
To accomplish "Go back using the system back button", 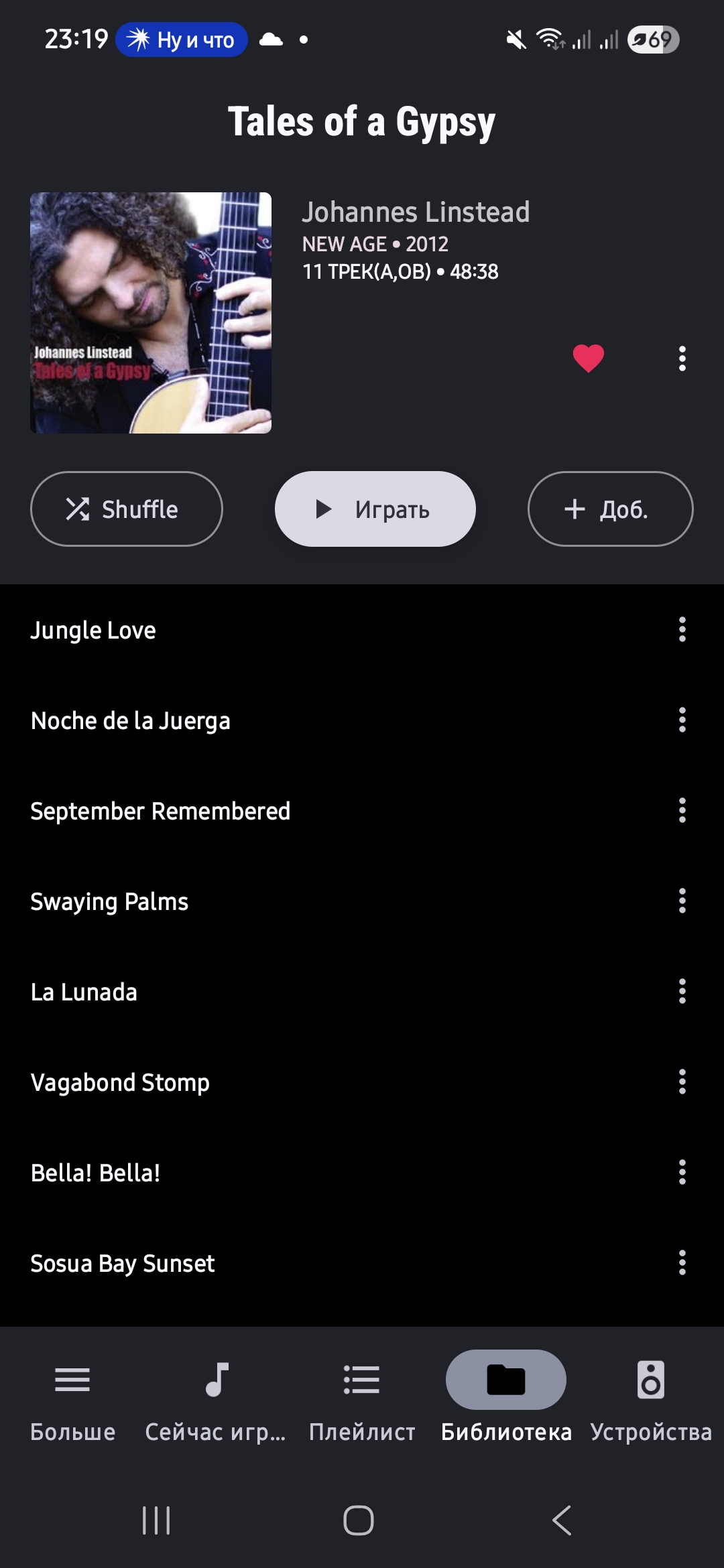I will tap(562, 1520).
